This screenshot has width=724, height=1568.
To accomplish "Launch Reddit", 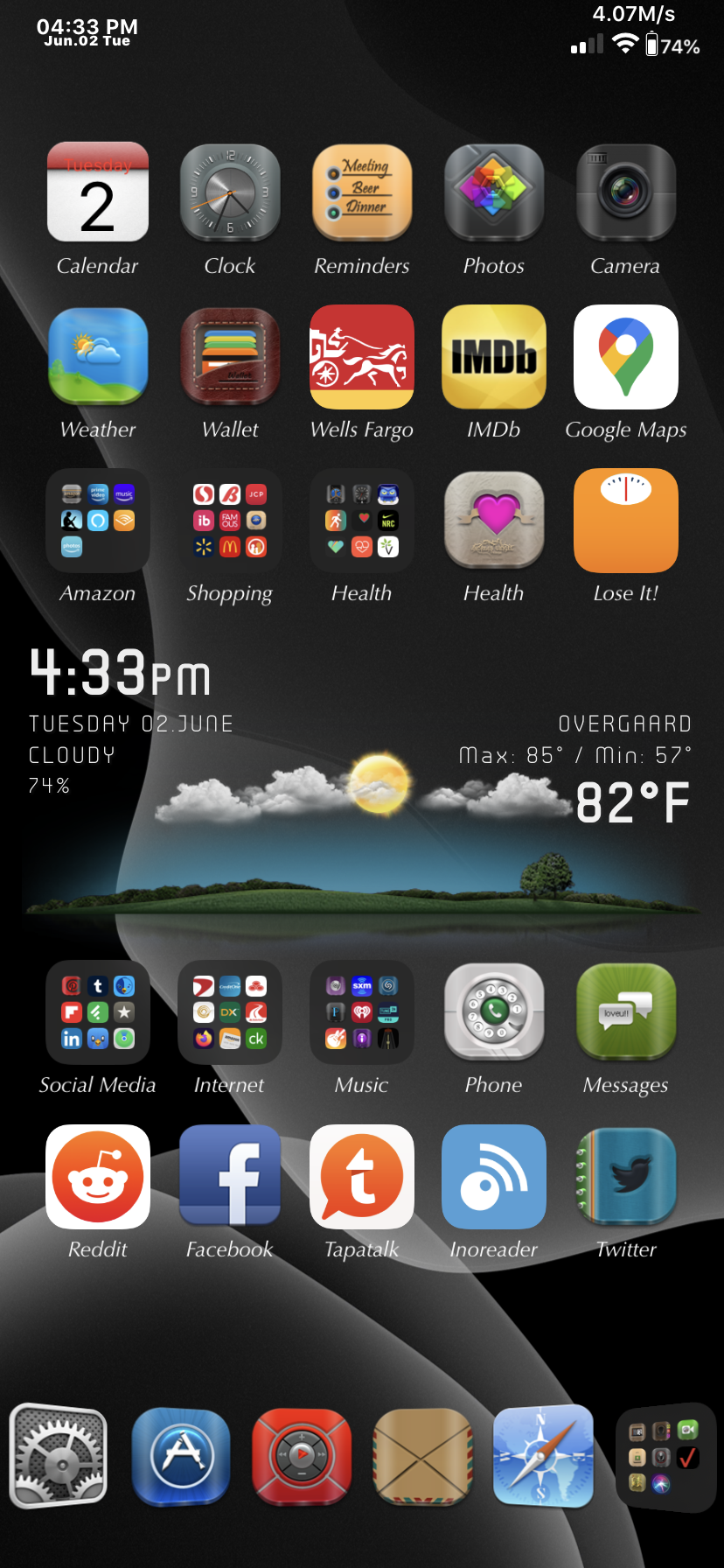I will (x=98, y=1177).
